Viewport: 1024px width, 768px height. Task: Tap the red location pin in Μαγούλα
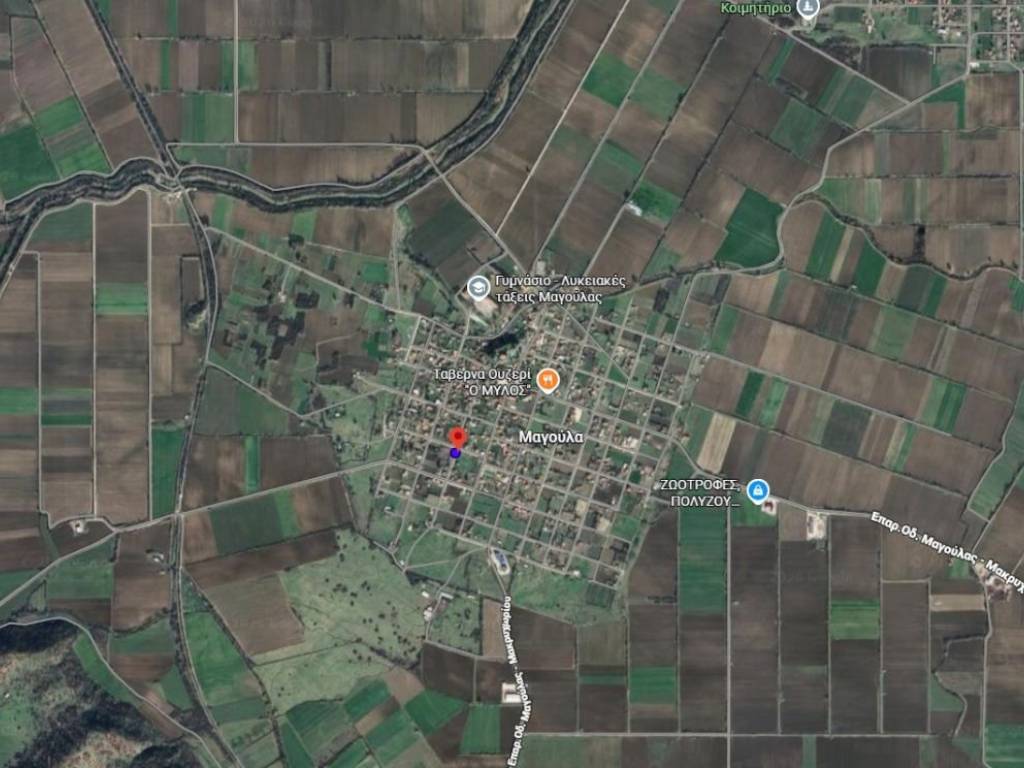click(x=458, y=439)
